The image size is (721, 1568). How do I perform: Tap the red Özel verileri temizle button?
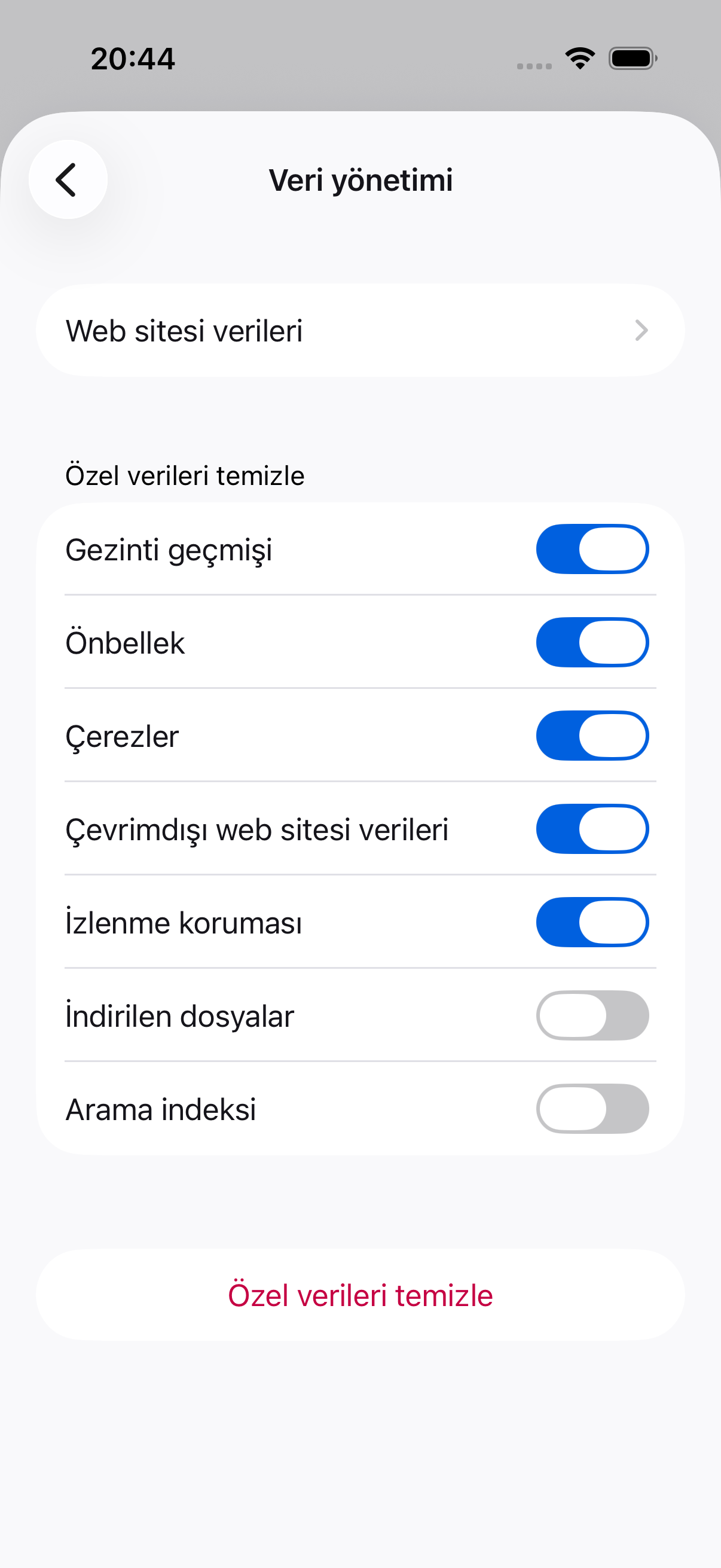360,1295
